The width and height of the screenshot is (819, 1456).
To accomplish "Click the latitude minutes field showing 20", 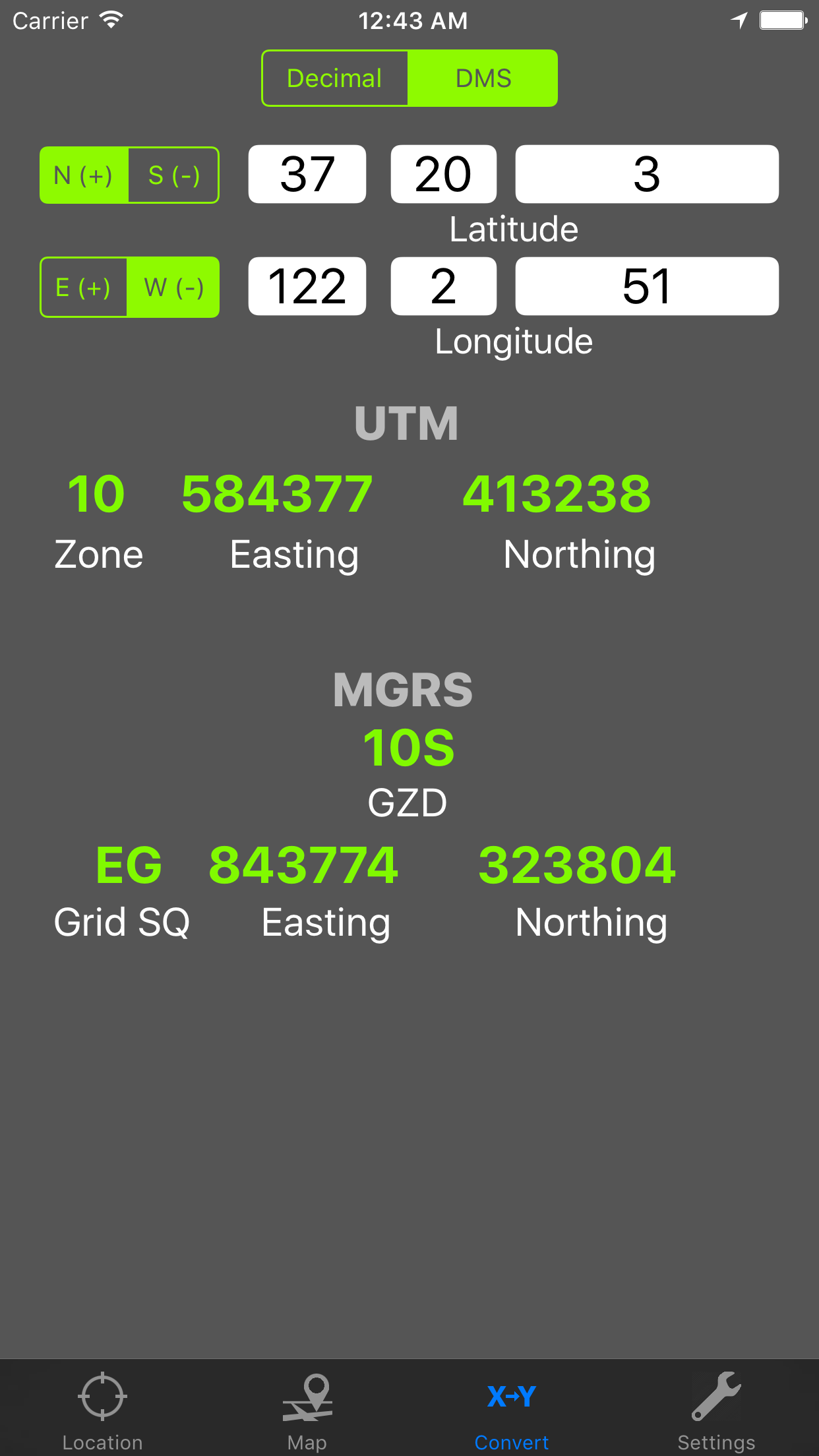I will point(443,174).
